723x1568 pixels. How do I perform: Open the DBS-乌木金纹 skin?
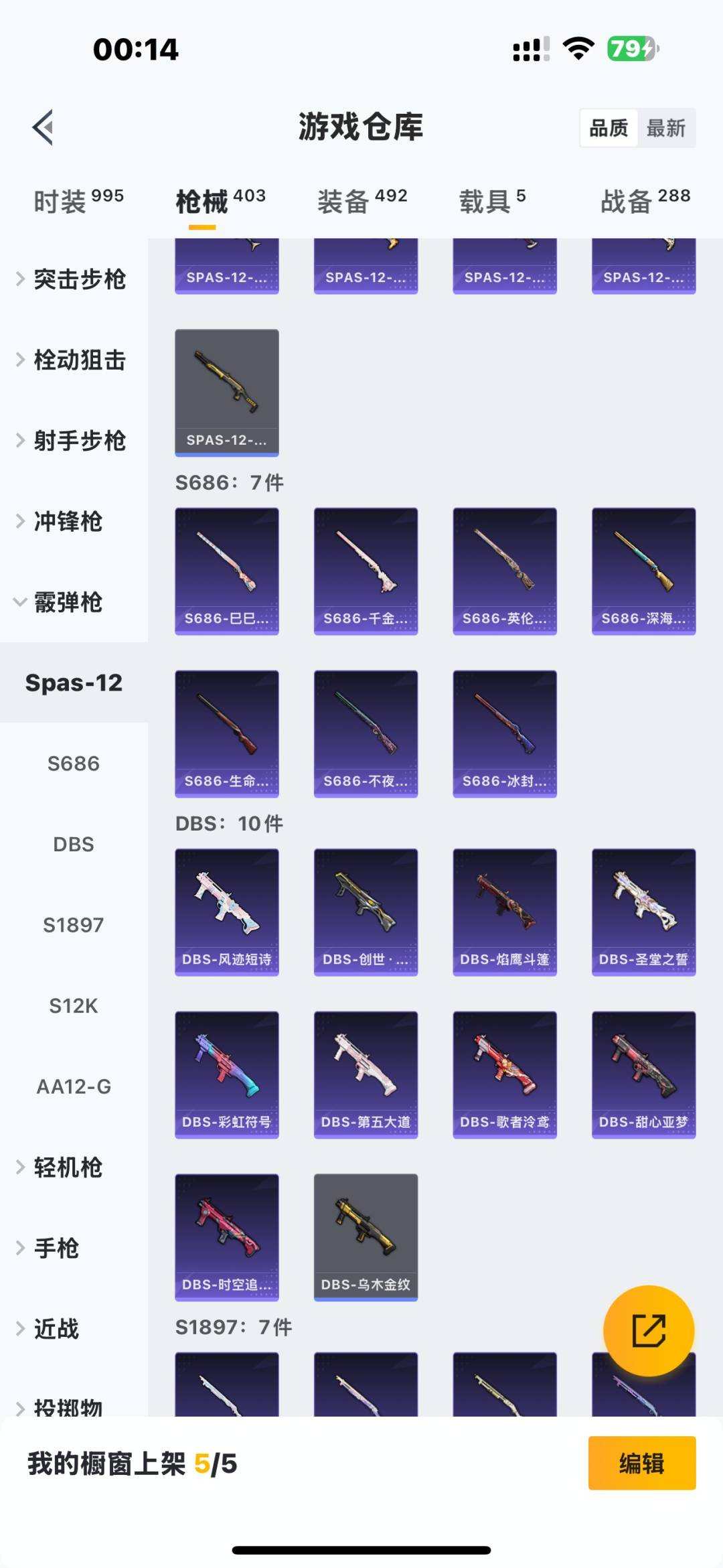point(366,1236)
